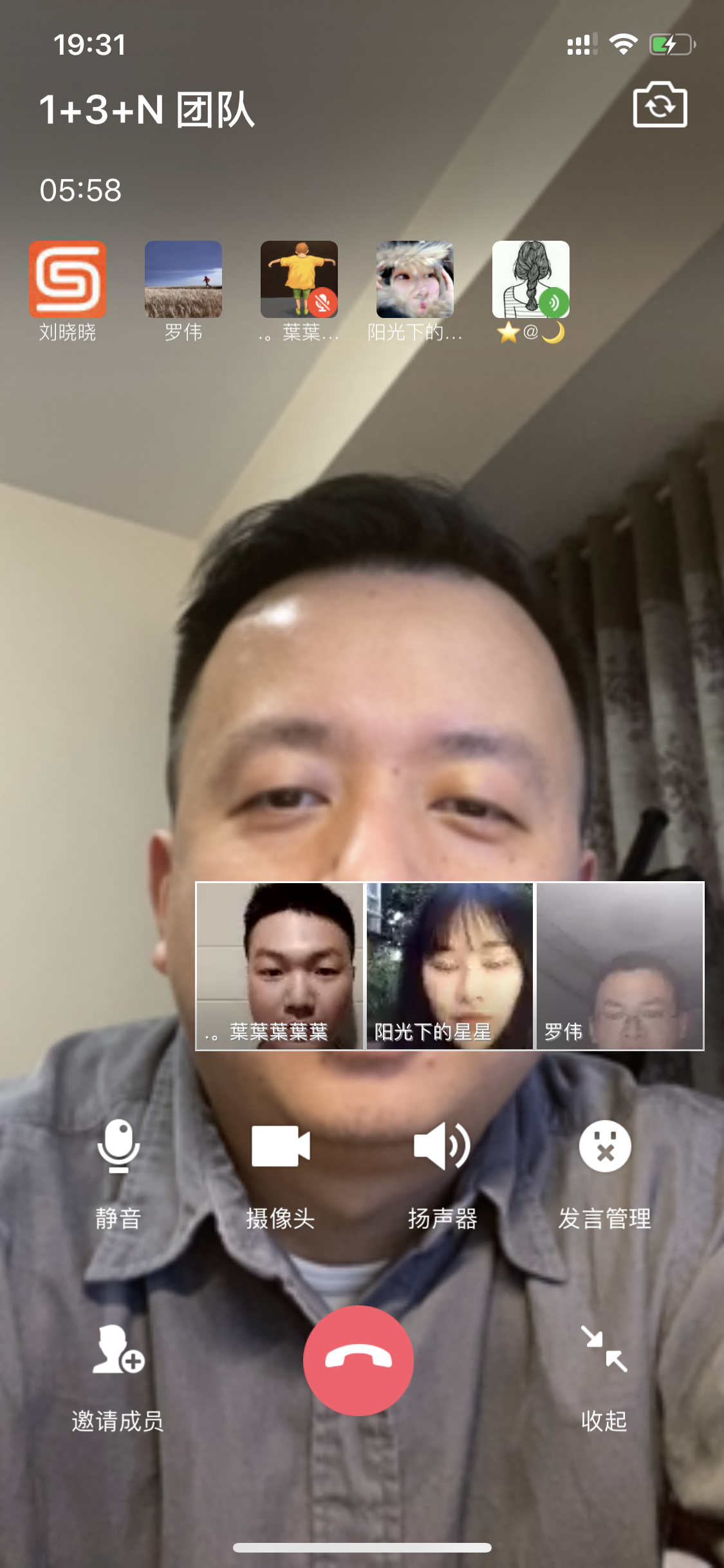Select 罗伟's avatar in participant row
The image size is (724, 1568).
coord(183,279)
